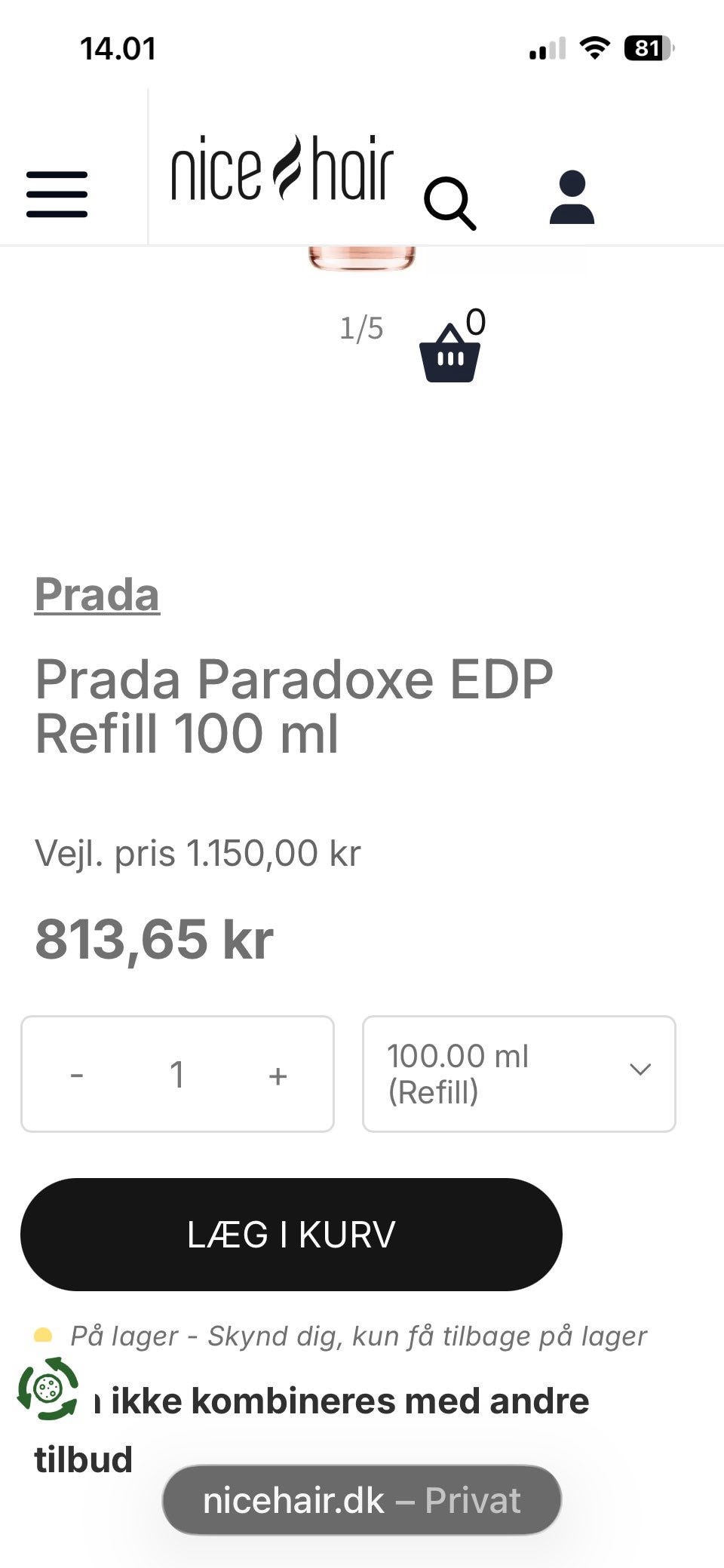The image size is (724, 1568).
Task: Expand the 100.00 ml (Refill) size dropdown
Action: pos(519,1074)
